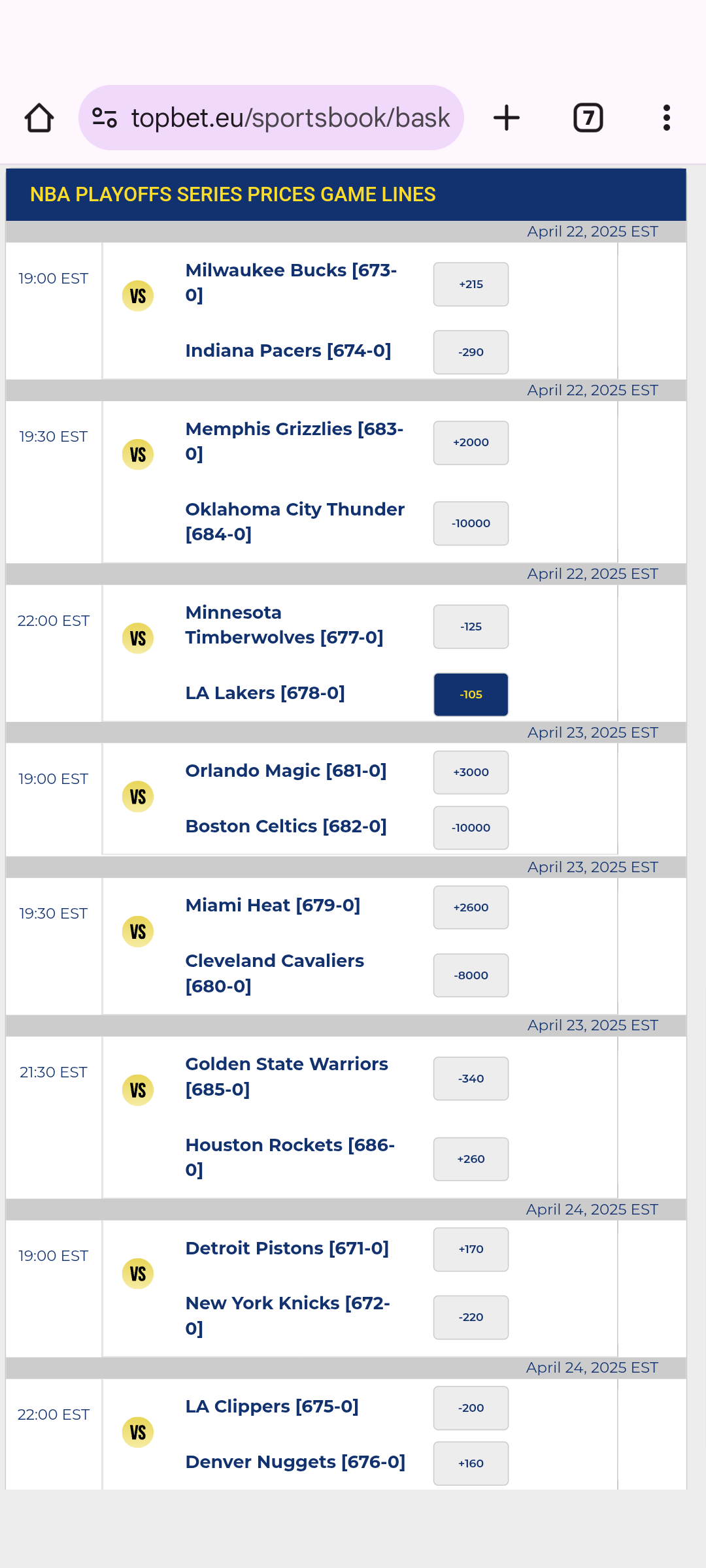Deselect the LA Lakers -105 odds
The width and height of the screenshot is (706, 1568).
click(x=471, y=694)
